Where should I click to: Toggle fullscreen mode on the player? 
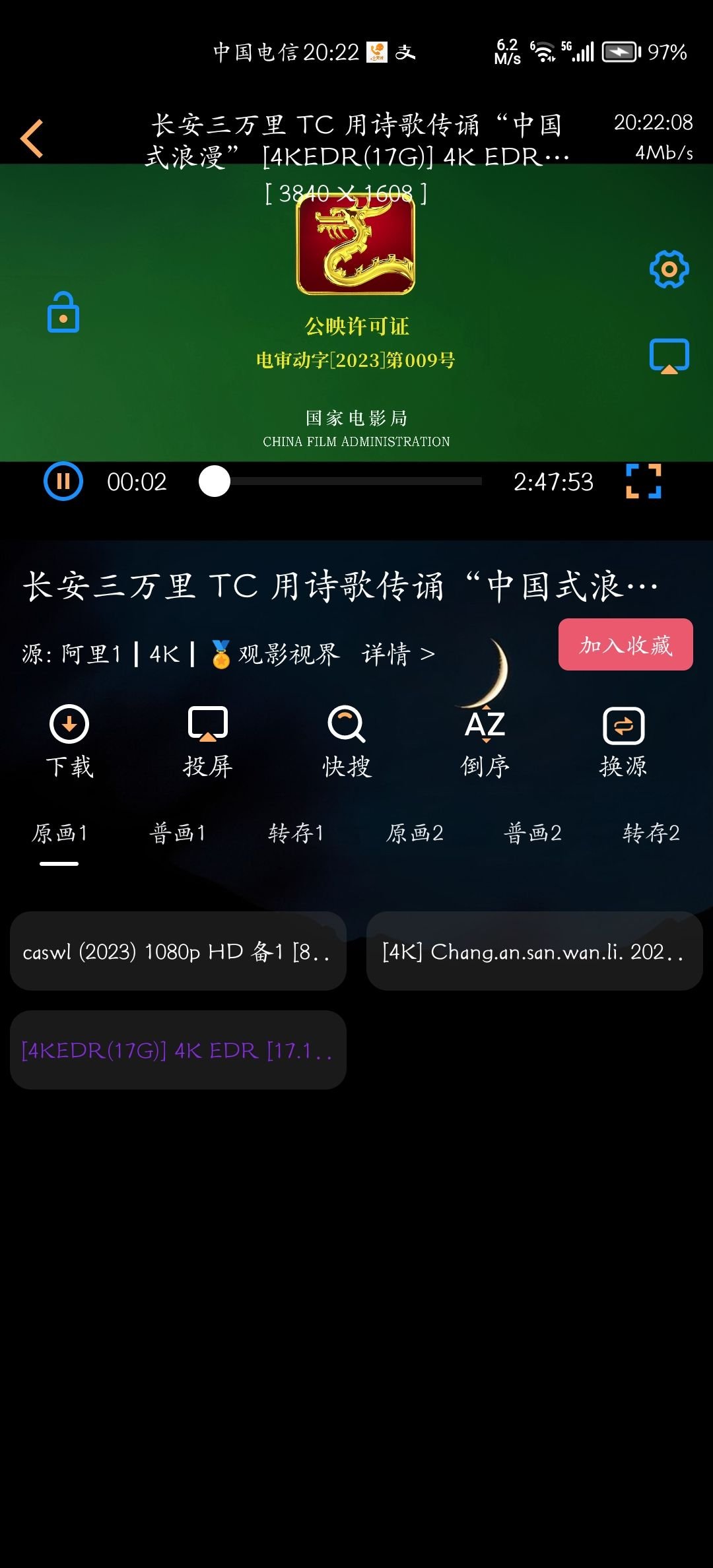(642, 482)
